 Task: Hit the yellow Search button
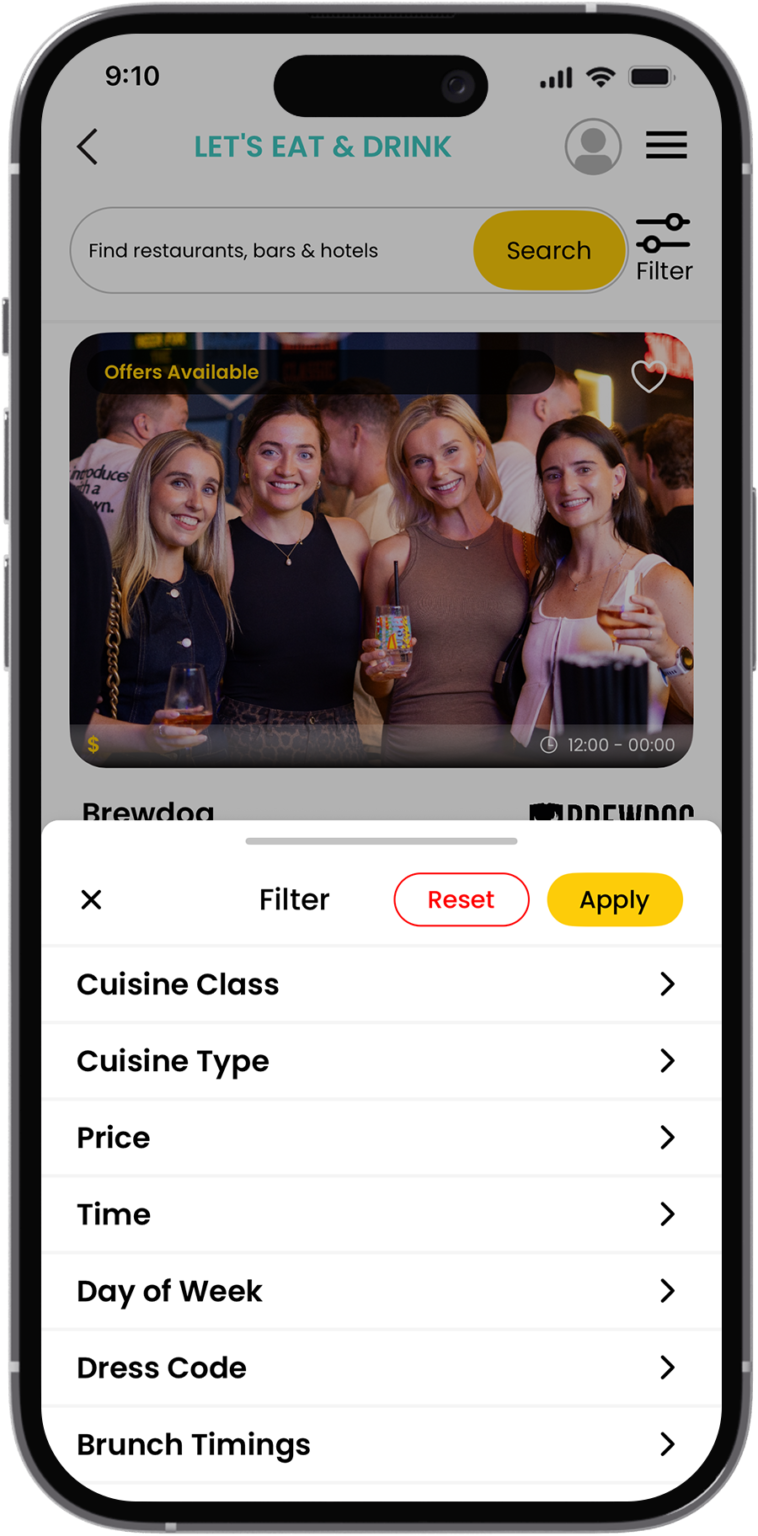(x=548, y=251)
